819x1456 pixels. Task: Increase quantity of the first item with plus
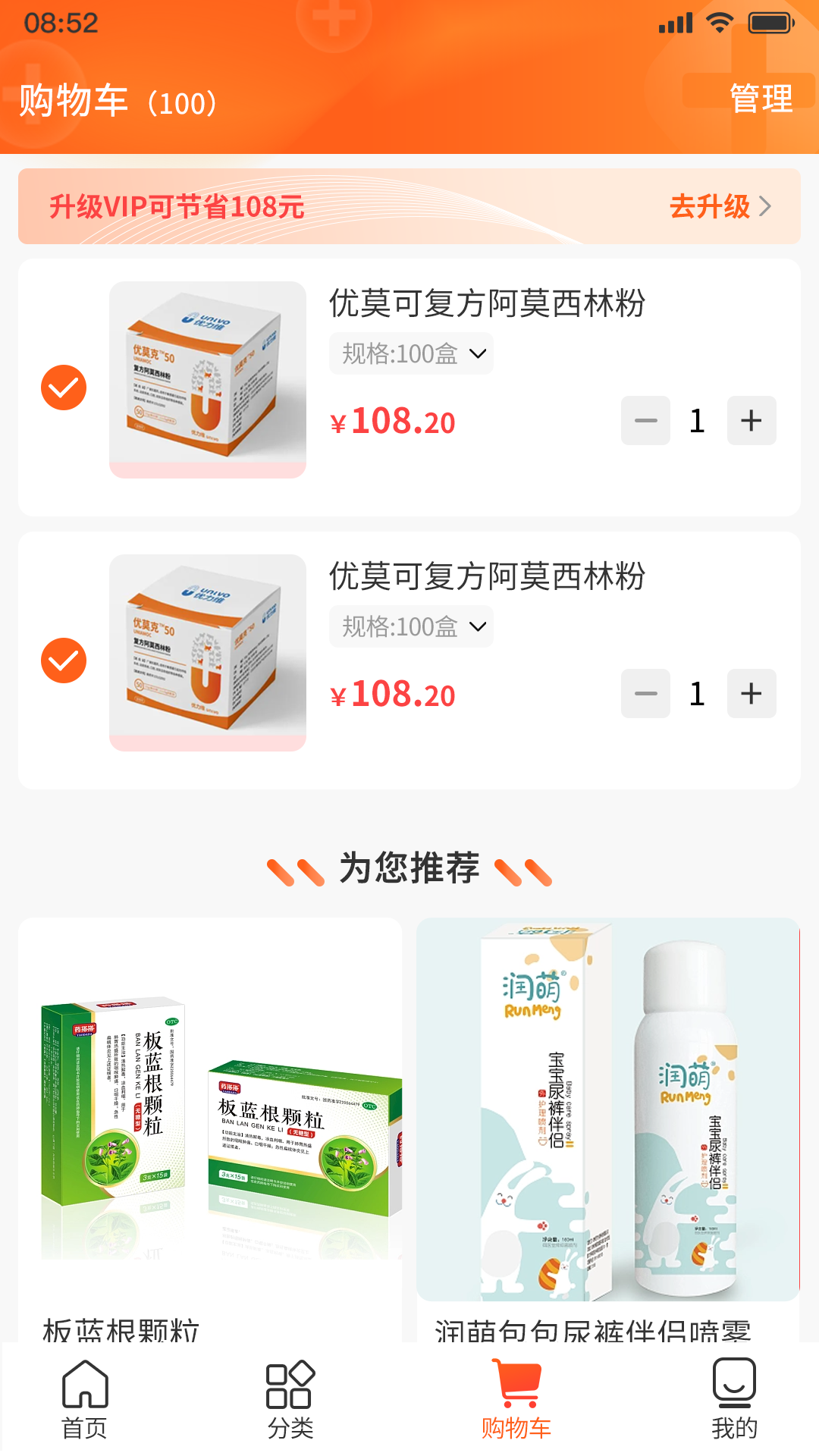(x=751, y=421)
